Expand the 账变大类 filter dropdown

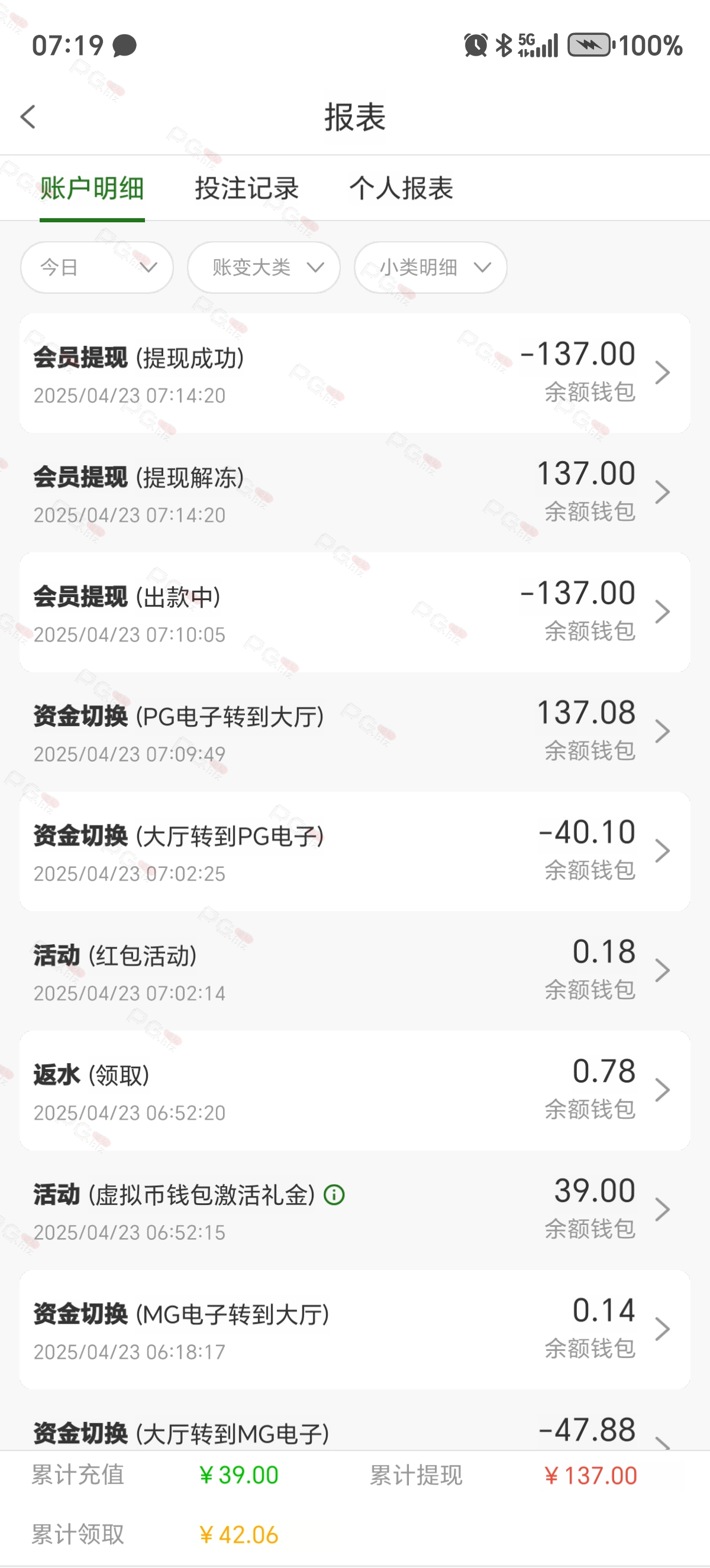pyautogui.click(x=263, y=267)
